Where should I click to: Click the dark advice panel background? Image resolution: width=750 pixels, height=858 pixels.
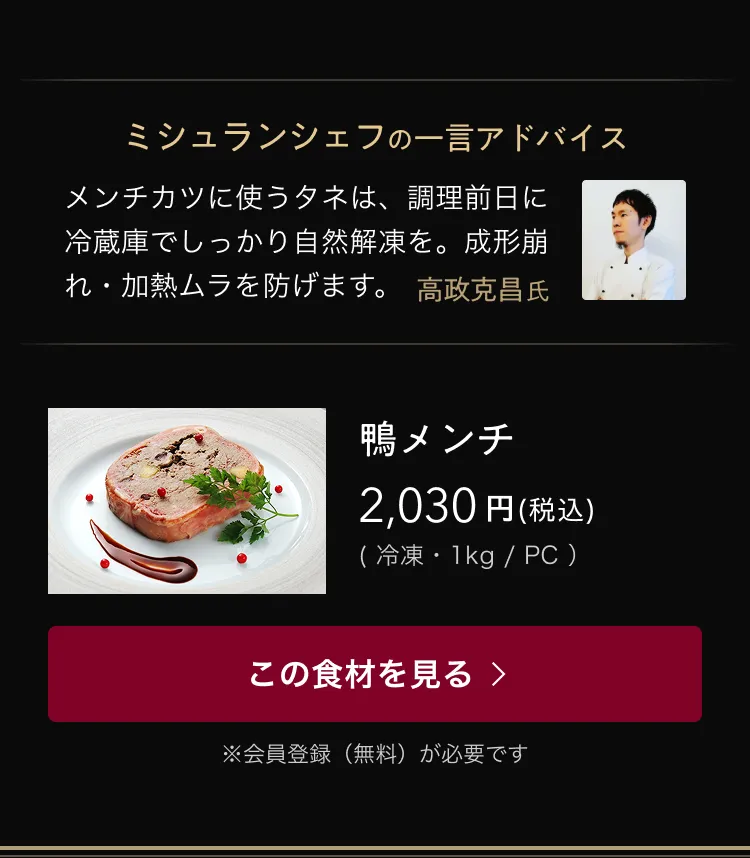tap(375, 320)
